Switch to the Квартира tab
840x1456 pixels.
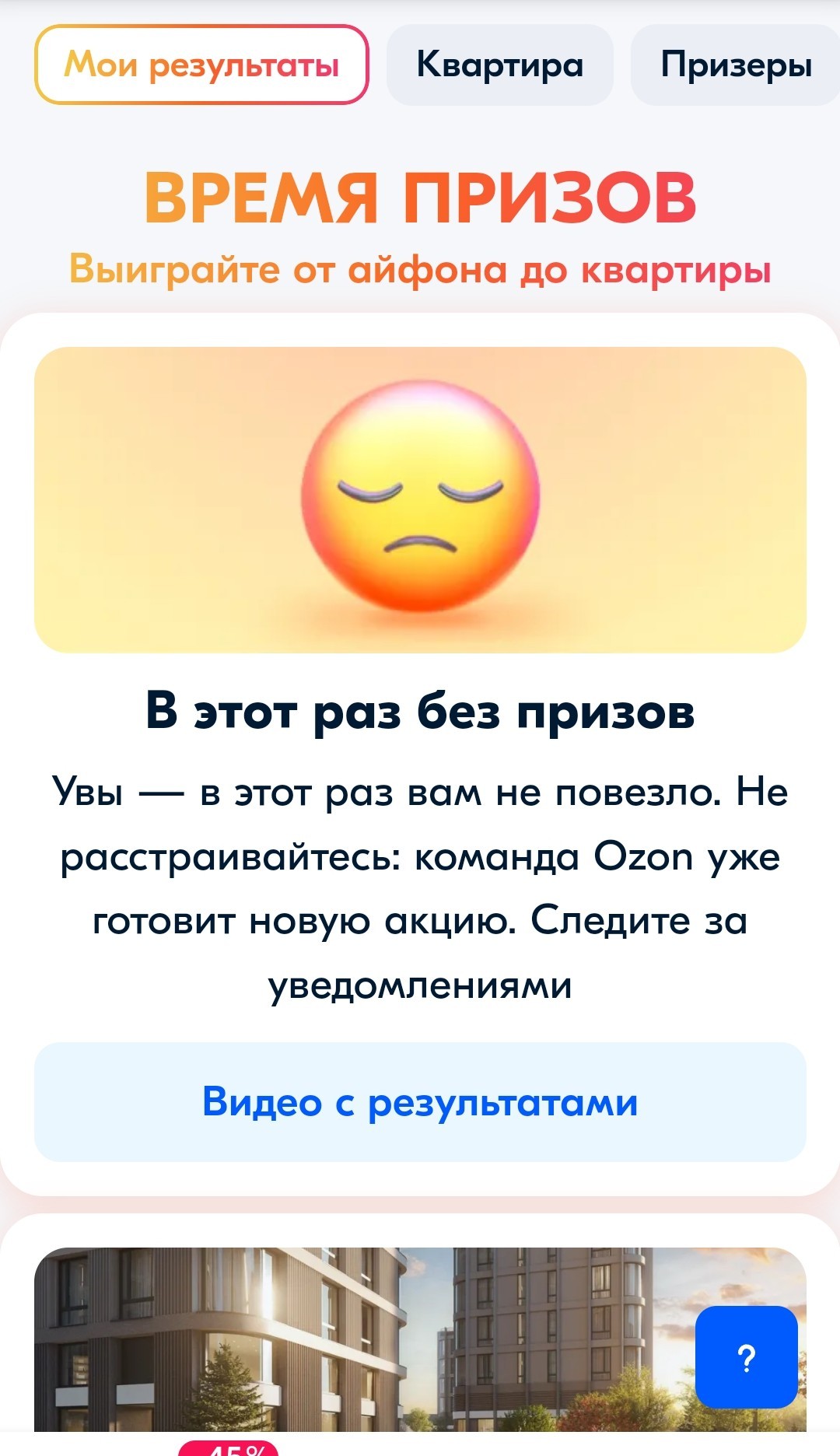(x=499, y=65)
